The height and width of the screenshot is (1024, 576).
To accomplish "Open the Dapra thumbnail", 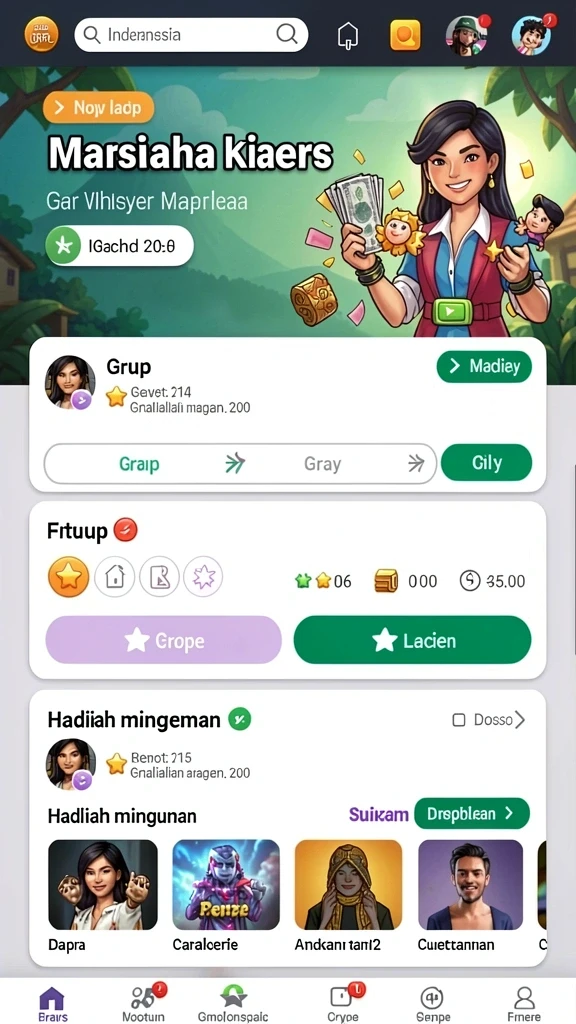I will coord(103,885).
